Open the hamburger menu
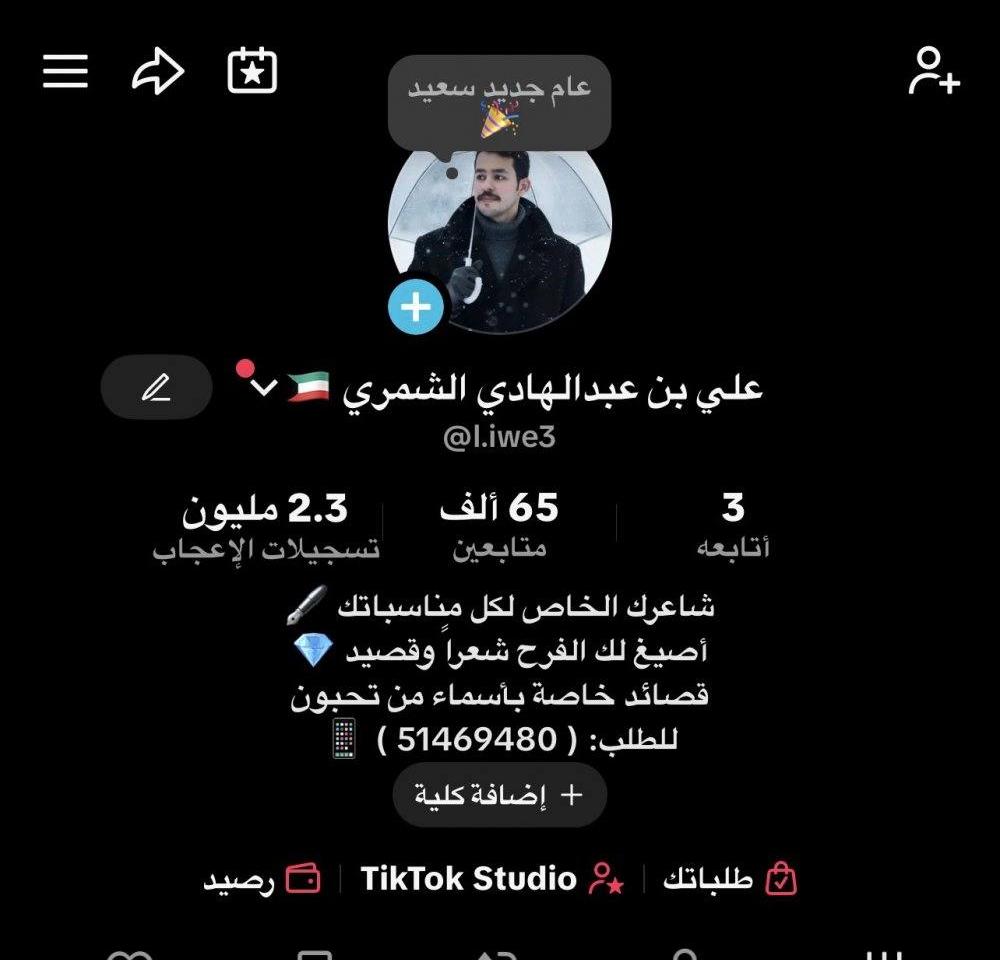1000x960 pixels. point(66,72)
